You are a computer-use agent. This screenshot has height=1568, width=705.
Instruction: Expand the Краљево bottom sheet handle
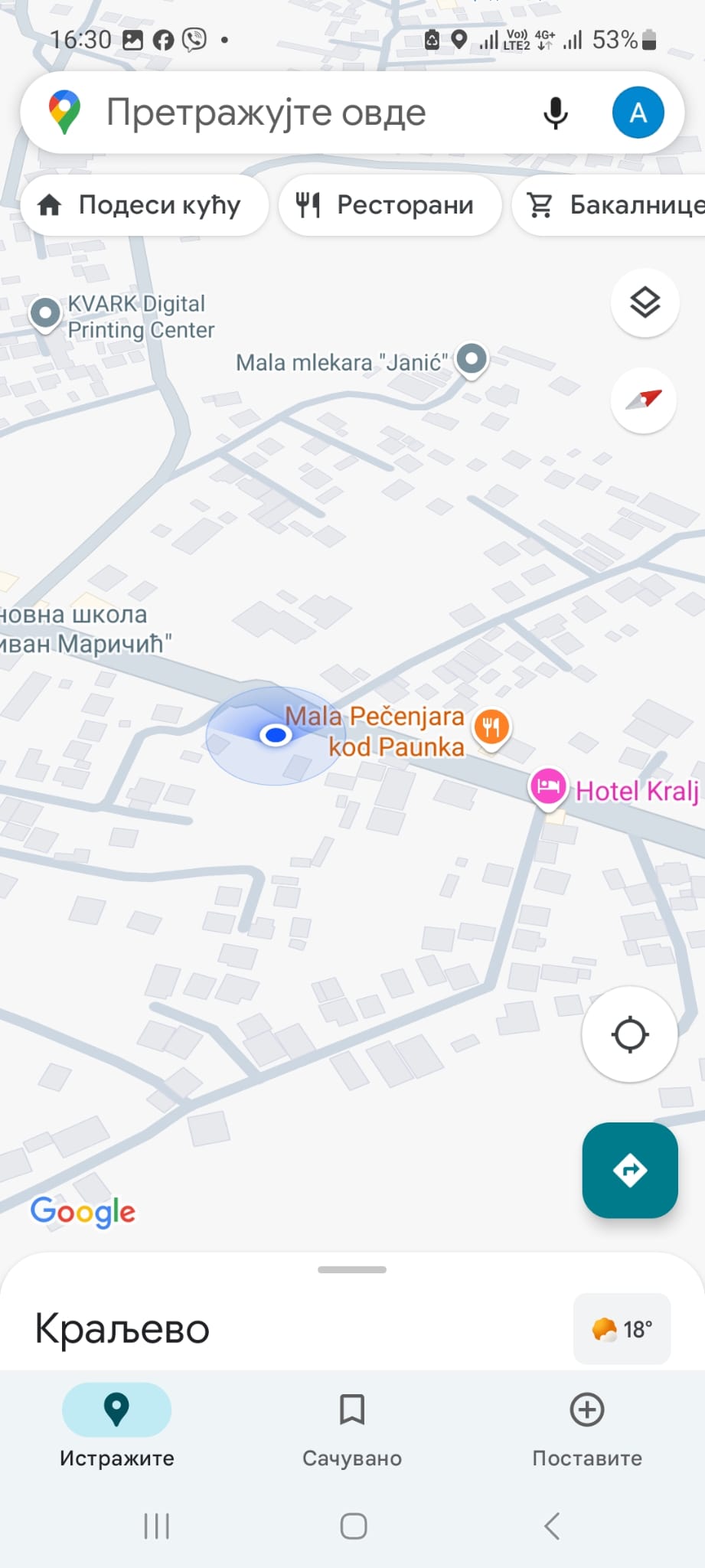tap(352, 1269)
